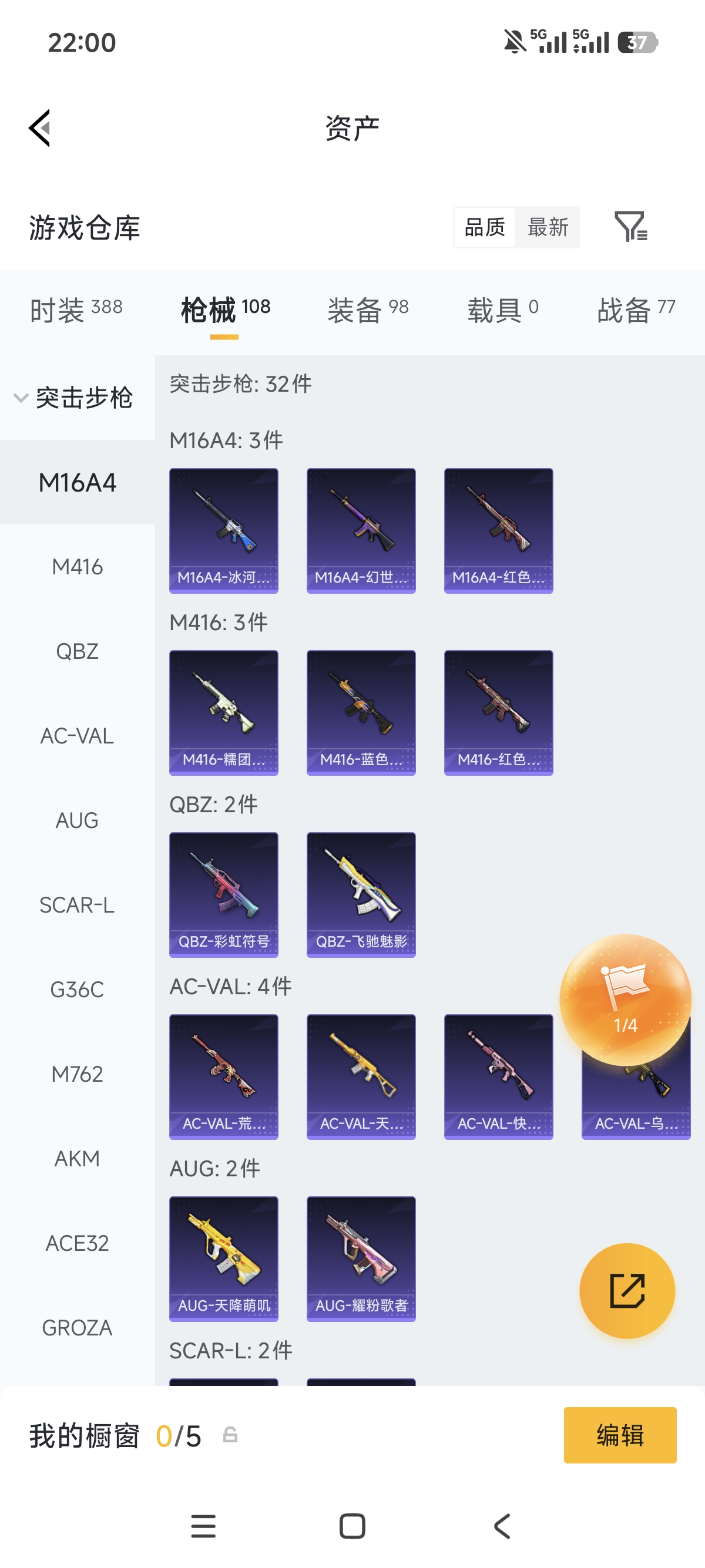View the QBZ-飞驰魅影 skin

point(361,894)
